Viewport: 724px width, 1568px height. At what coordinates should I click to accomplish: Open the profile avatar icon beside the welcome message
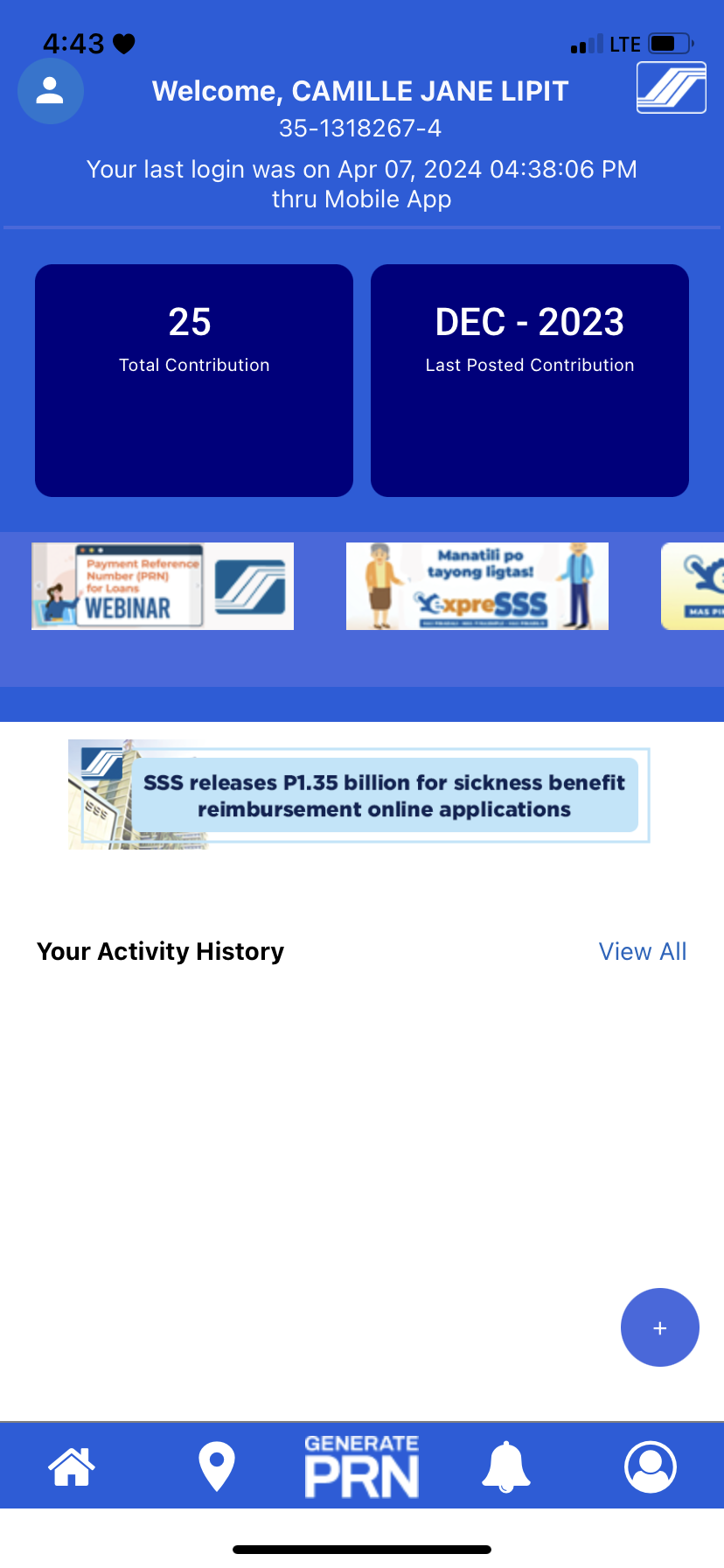pyautogui.click(x=51, y=91)
